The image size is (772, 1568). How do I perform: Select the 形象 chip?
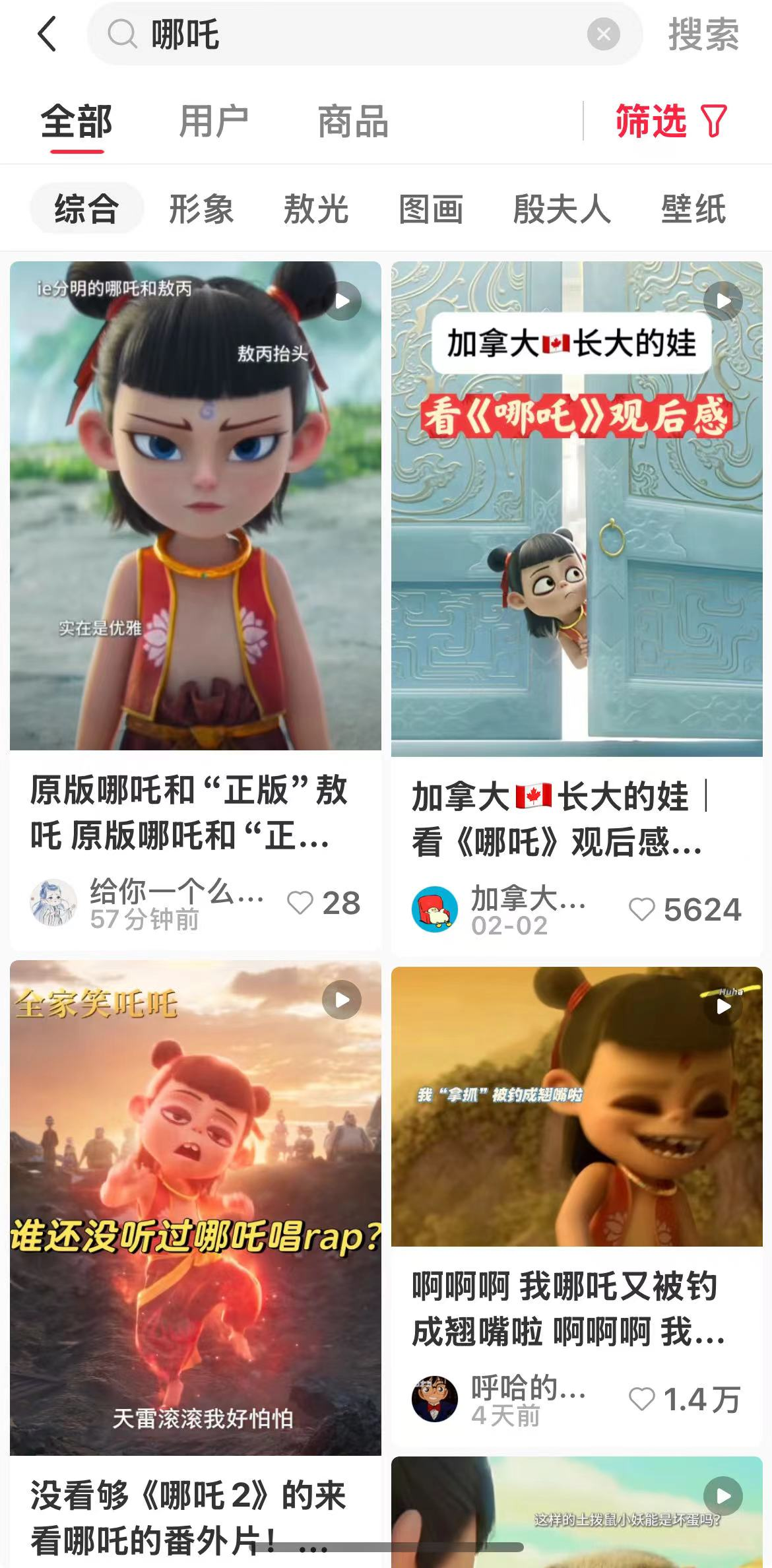[201, 209]
